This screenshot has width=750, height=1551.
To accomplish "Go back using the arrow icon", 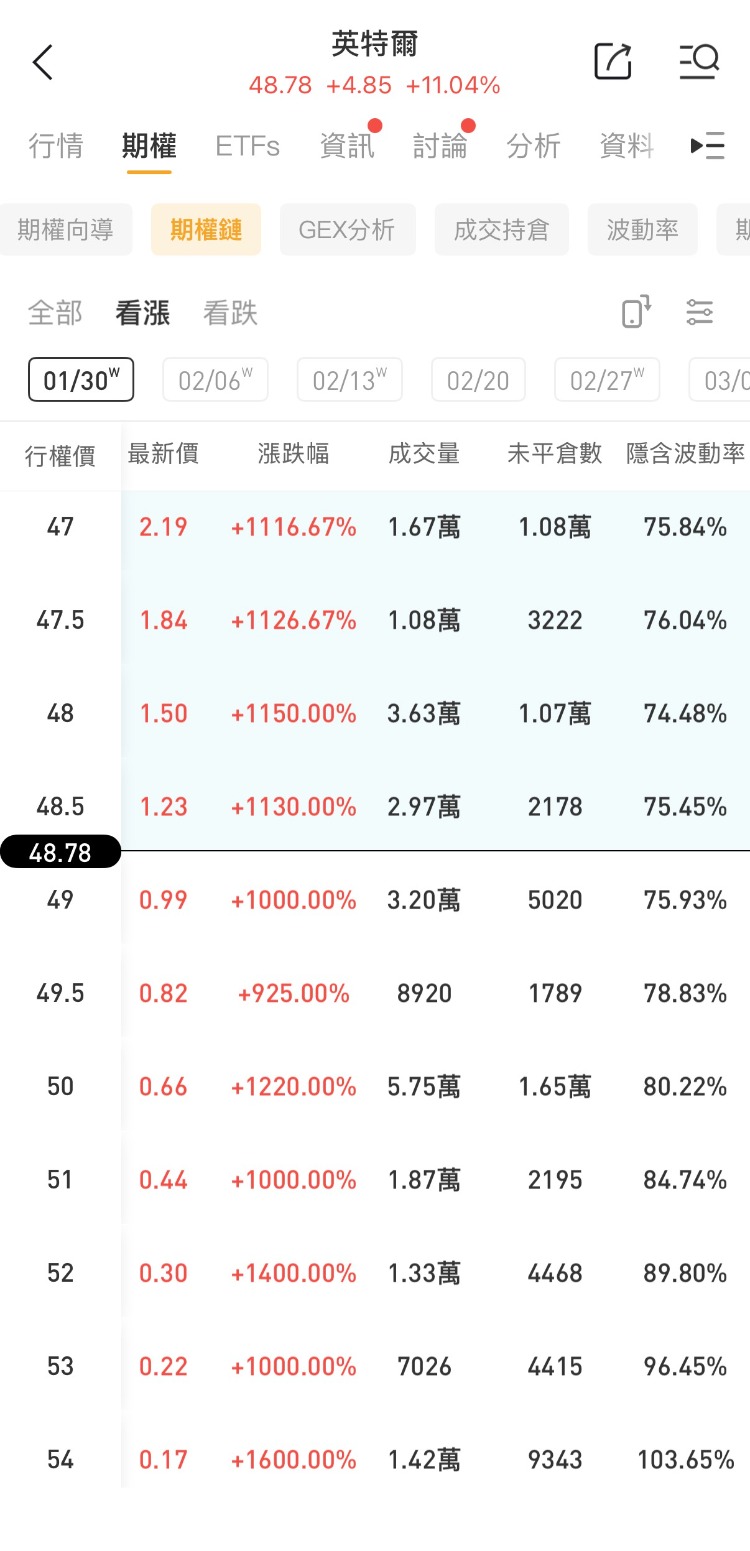I will 42,62.
